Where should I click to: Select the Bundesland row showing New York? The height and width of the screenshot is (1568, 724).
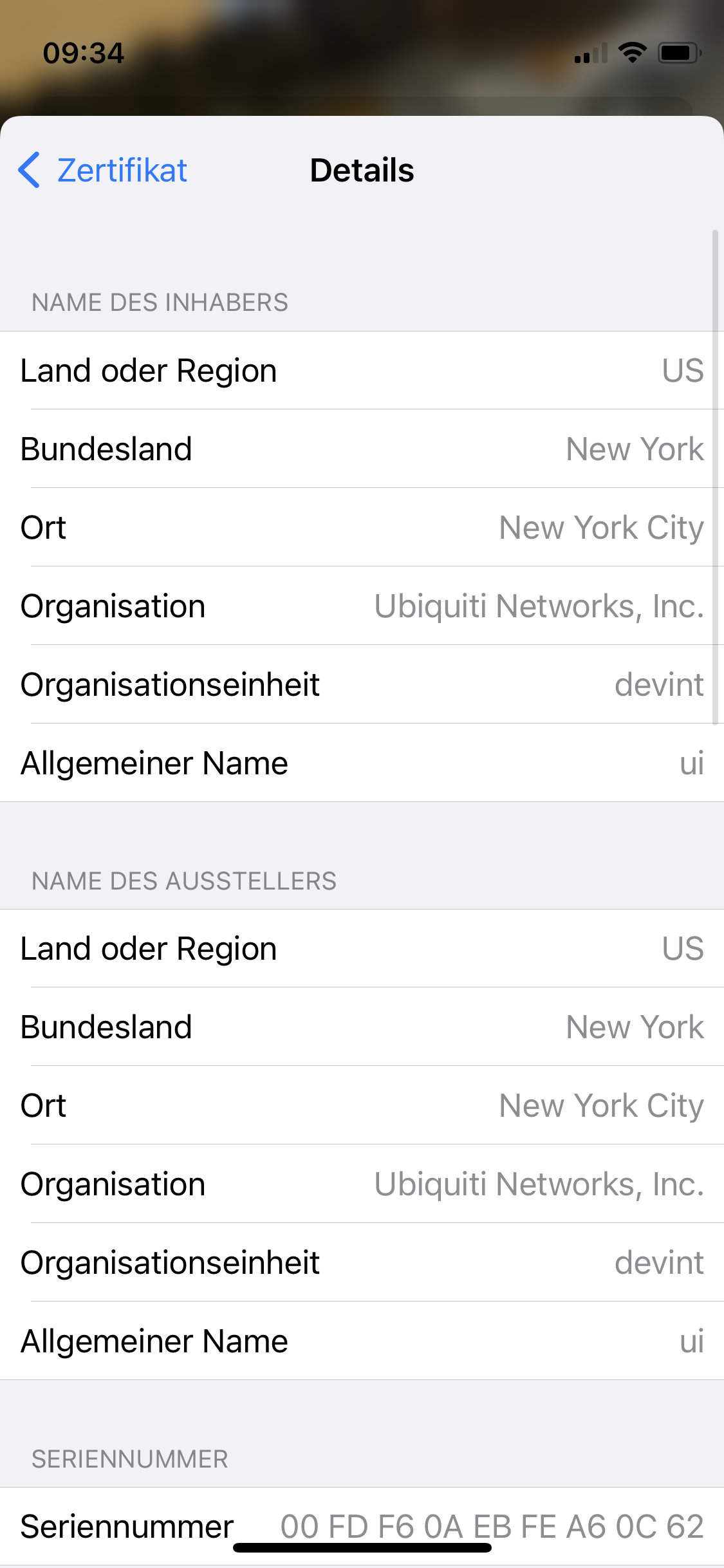point(362,449)
